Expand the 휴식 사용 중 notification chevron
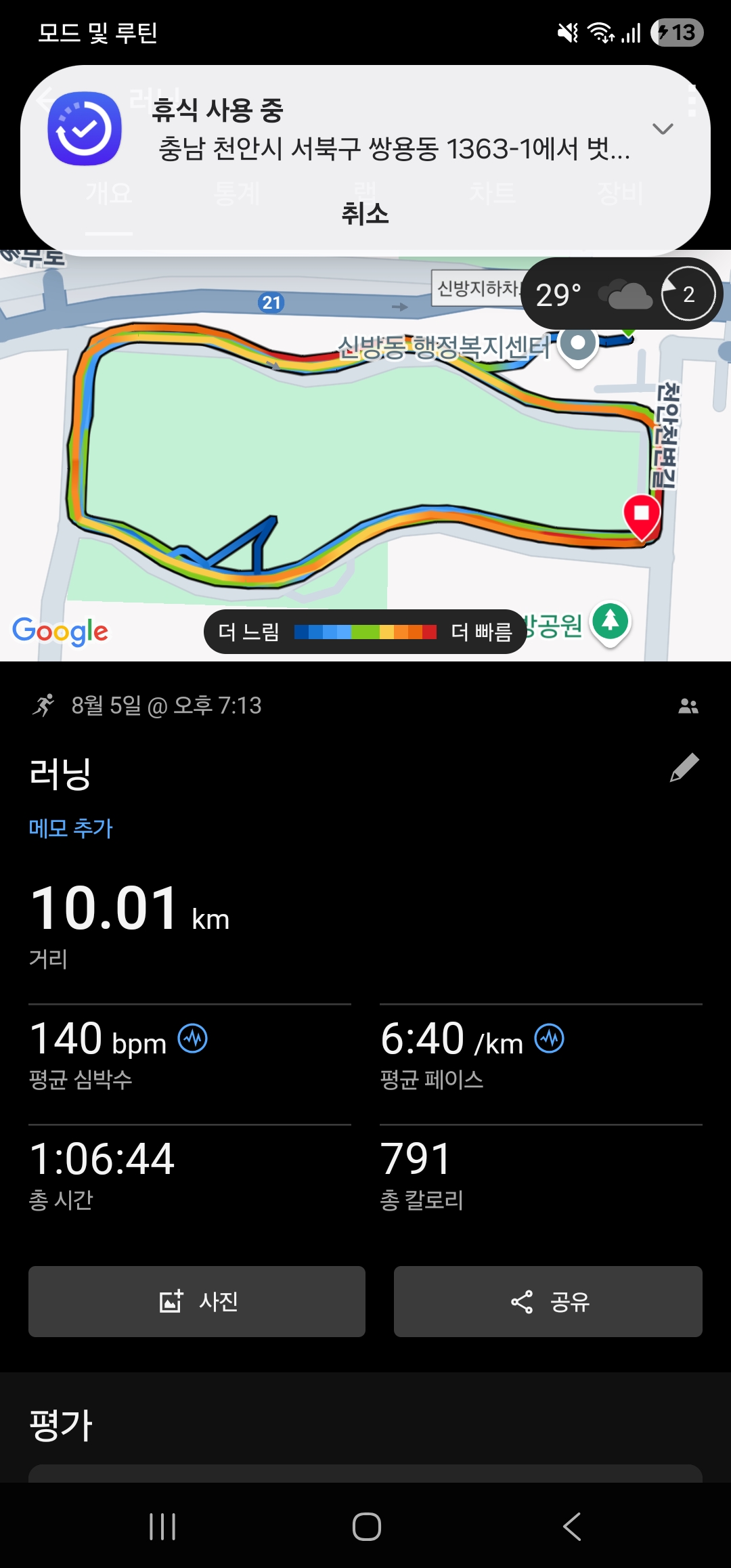 662,129
